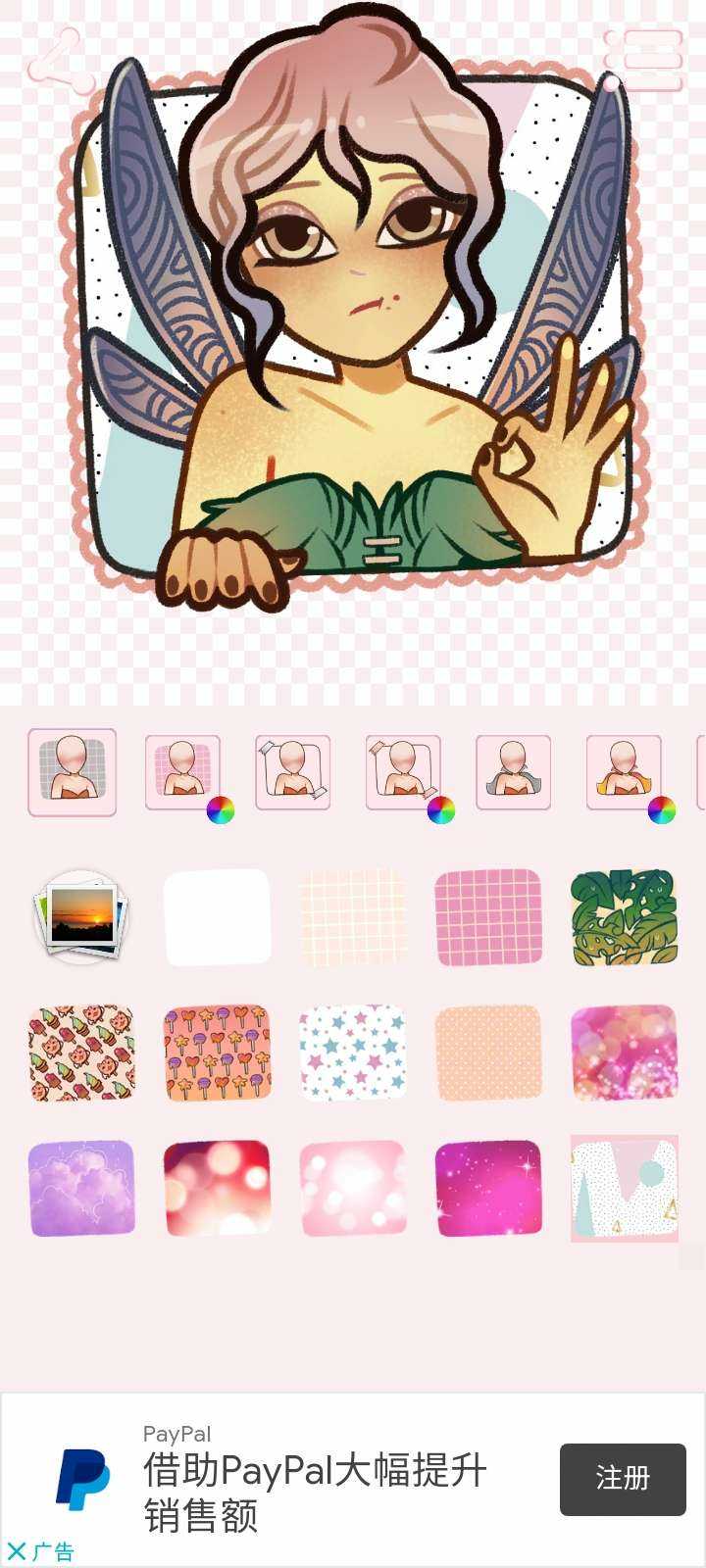The width and height of the screenshot is (706, 1568).
Task: Open the color wheel on the pink frame category
Action: click(221, 810)
